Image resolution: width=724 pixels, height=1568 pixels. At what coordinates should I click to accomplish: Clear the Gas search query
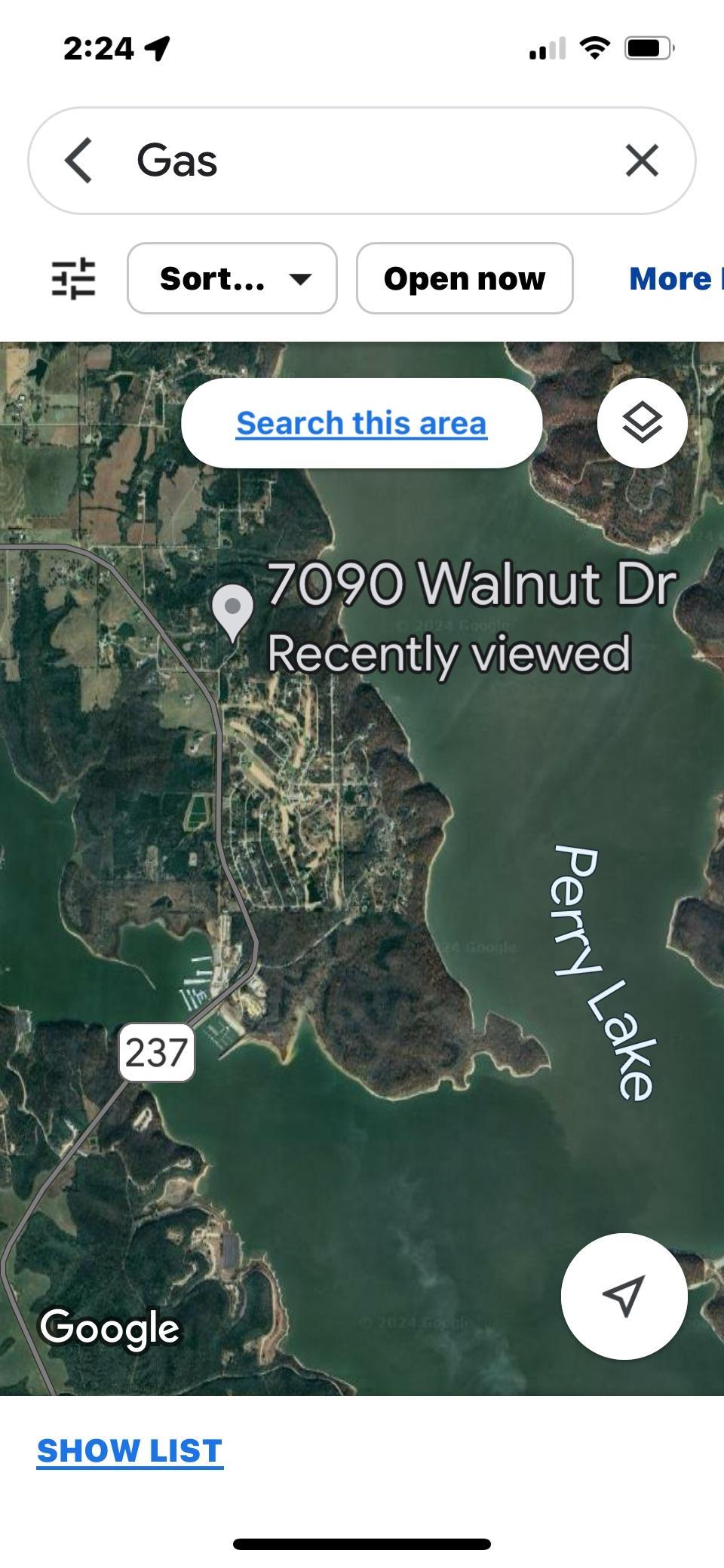642,161
